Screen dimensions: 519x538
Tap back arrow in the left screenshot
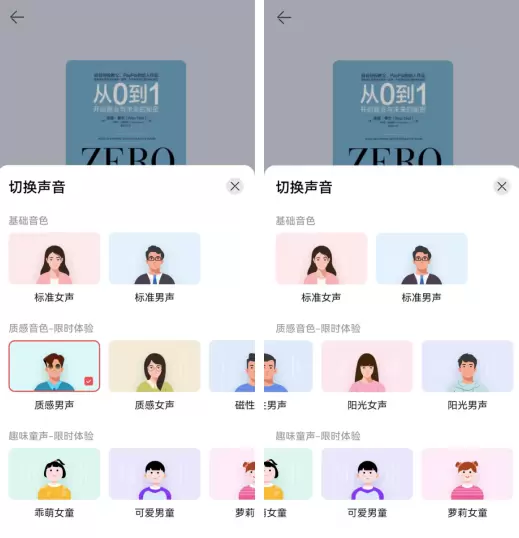[17, 17]
